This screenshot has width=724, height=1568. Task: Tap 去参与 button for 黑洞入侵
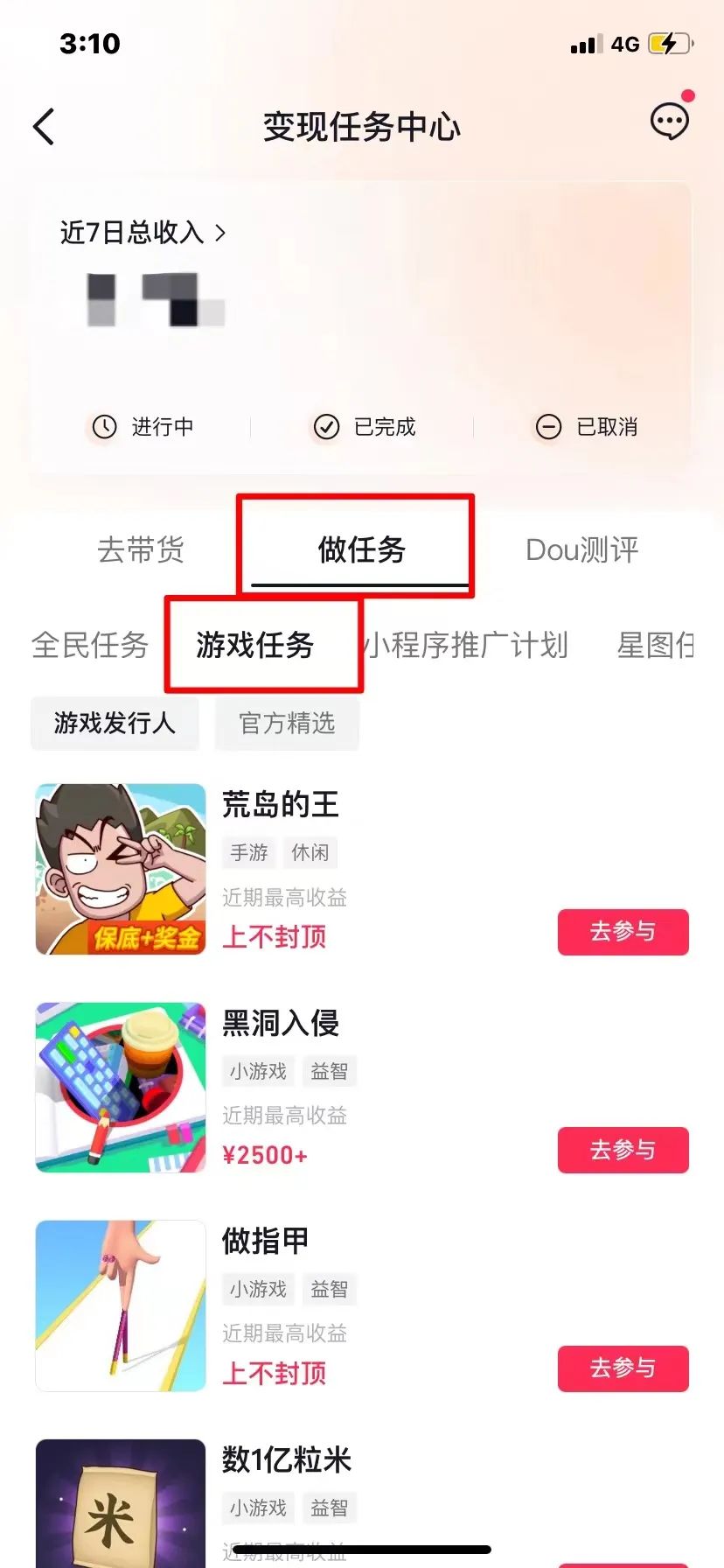[x=623, y=1151]
